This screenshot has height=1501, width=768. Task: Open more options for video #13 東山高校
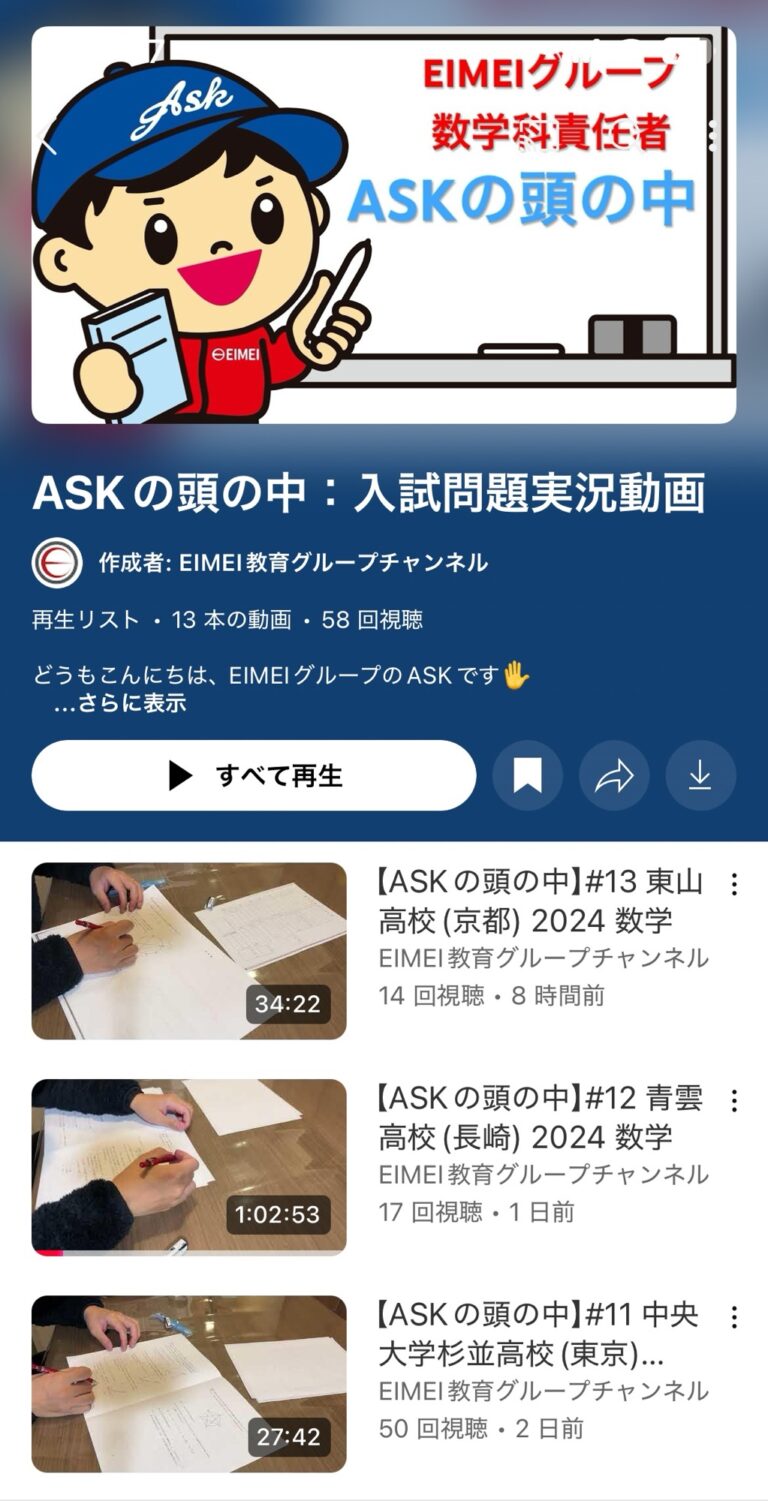coord(734,884)
